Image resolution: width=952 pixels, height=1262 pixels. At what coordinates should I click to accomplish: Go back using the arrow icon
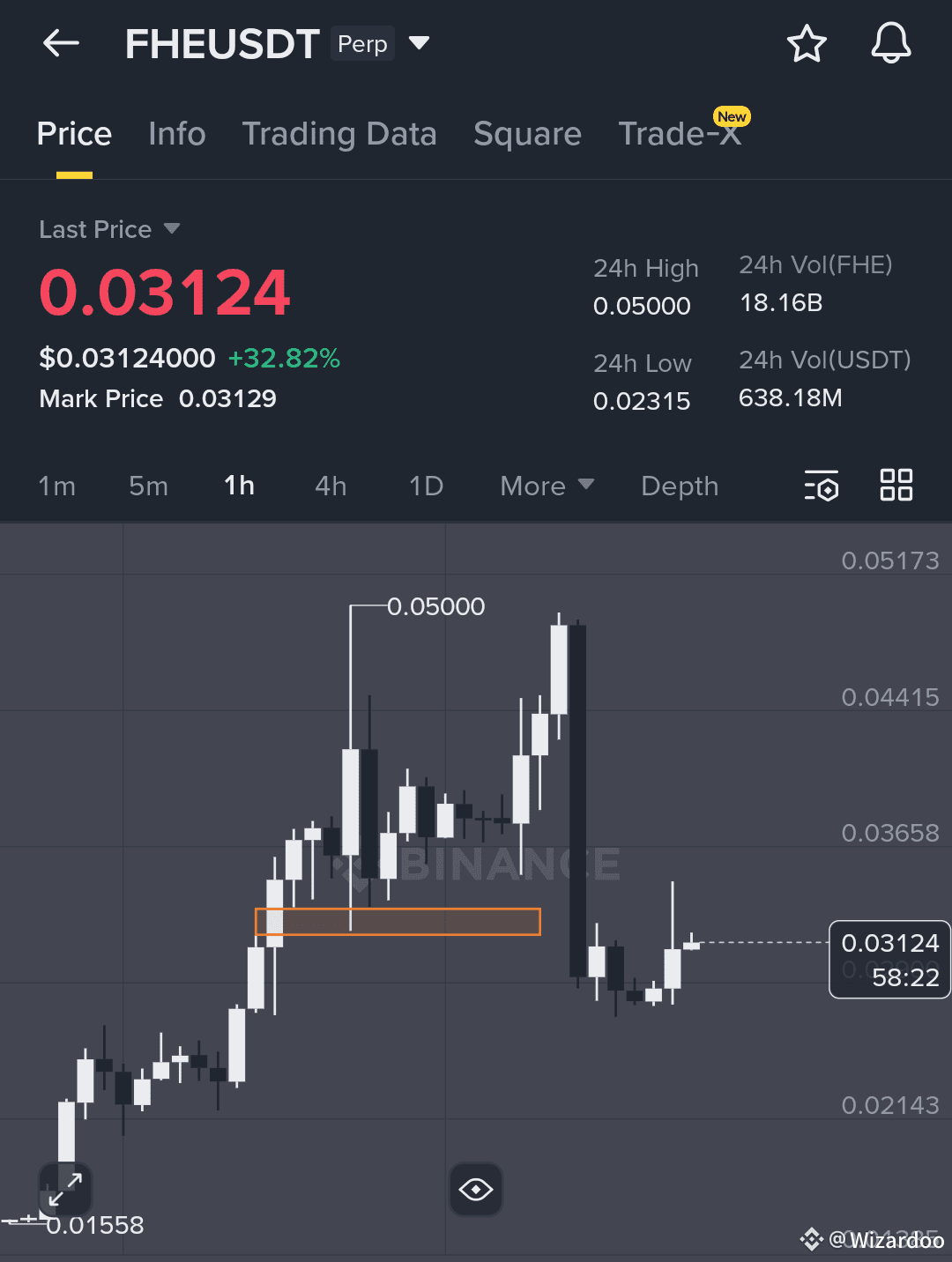[61, 42]
